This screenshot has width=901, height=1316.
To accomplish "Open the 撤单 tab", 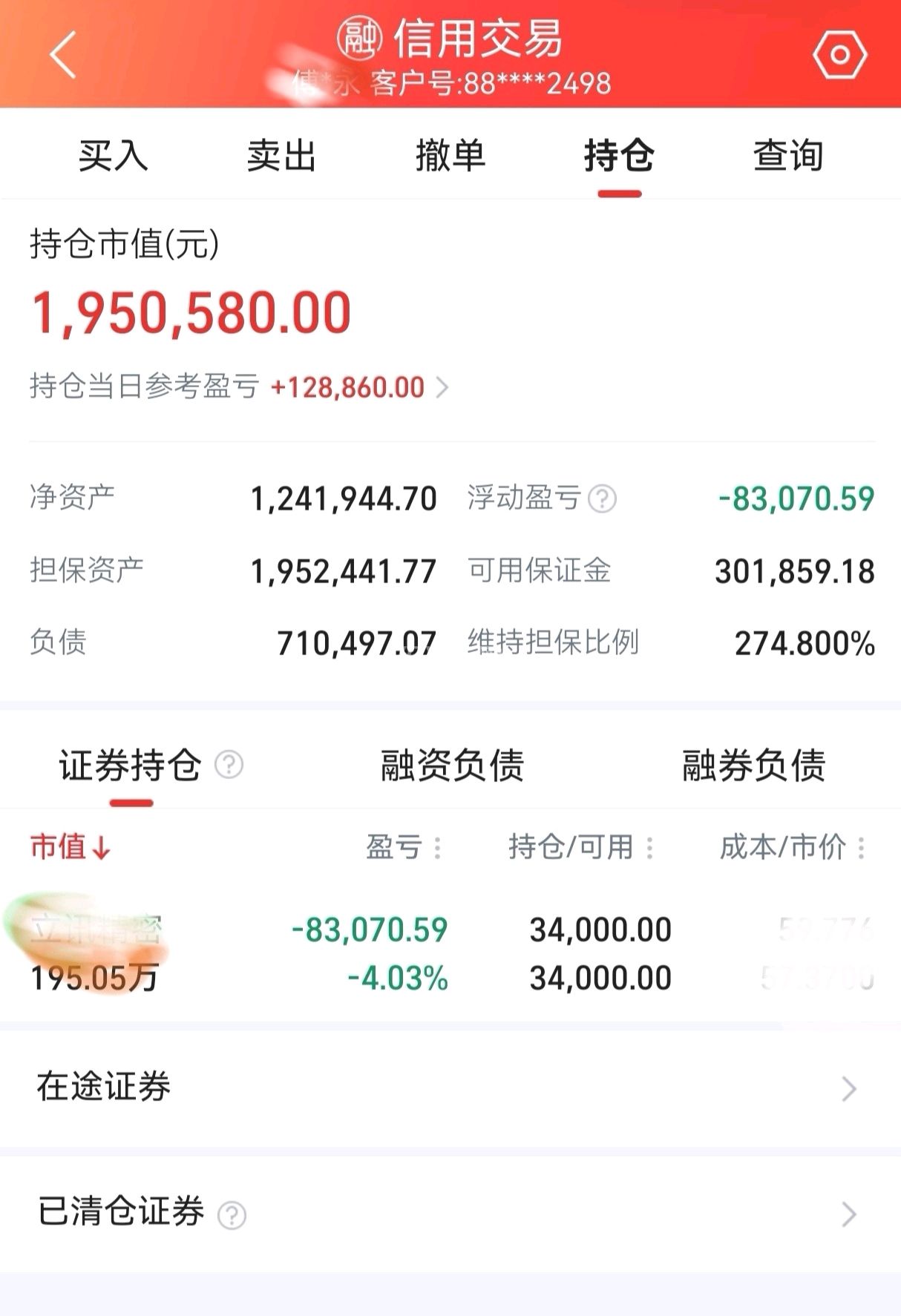I will 450,157.
